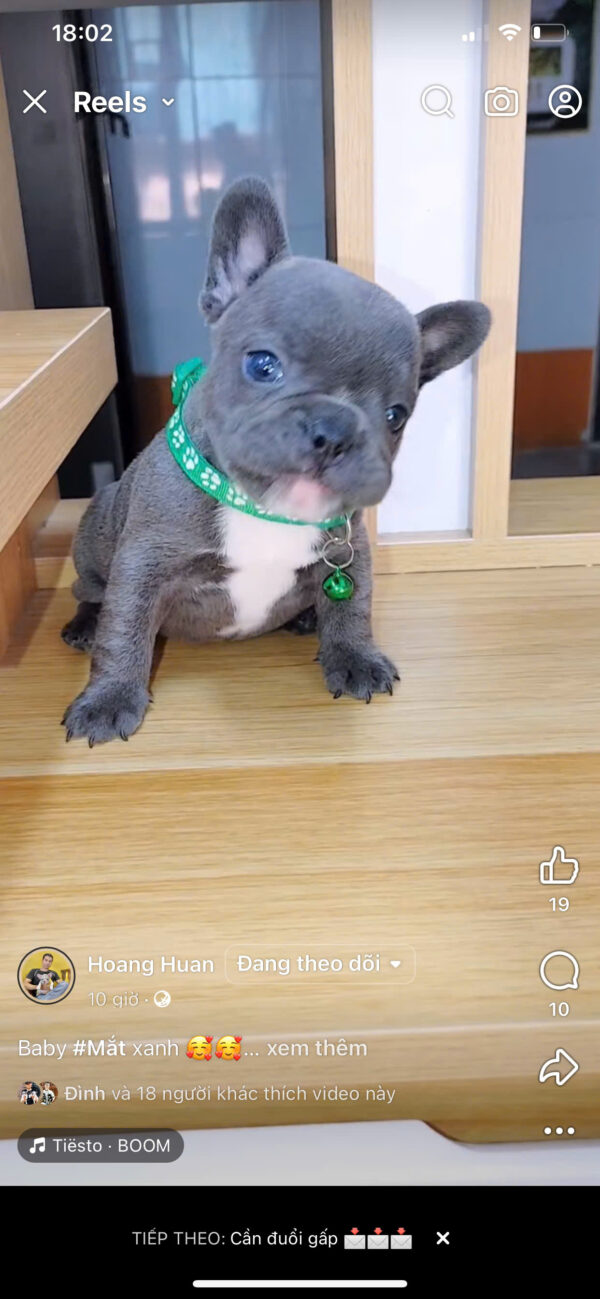This screenshot has width=600, height=1299.
Task: Open the camera to create a reel
Action: click(x=501, y=101)
